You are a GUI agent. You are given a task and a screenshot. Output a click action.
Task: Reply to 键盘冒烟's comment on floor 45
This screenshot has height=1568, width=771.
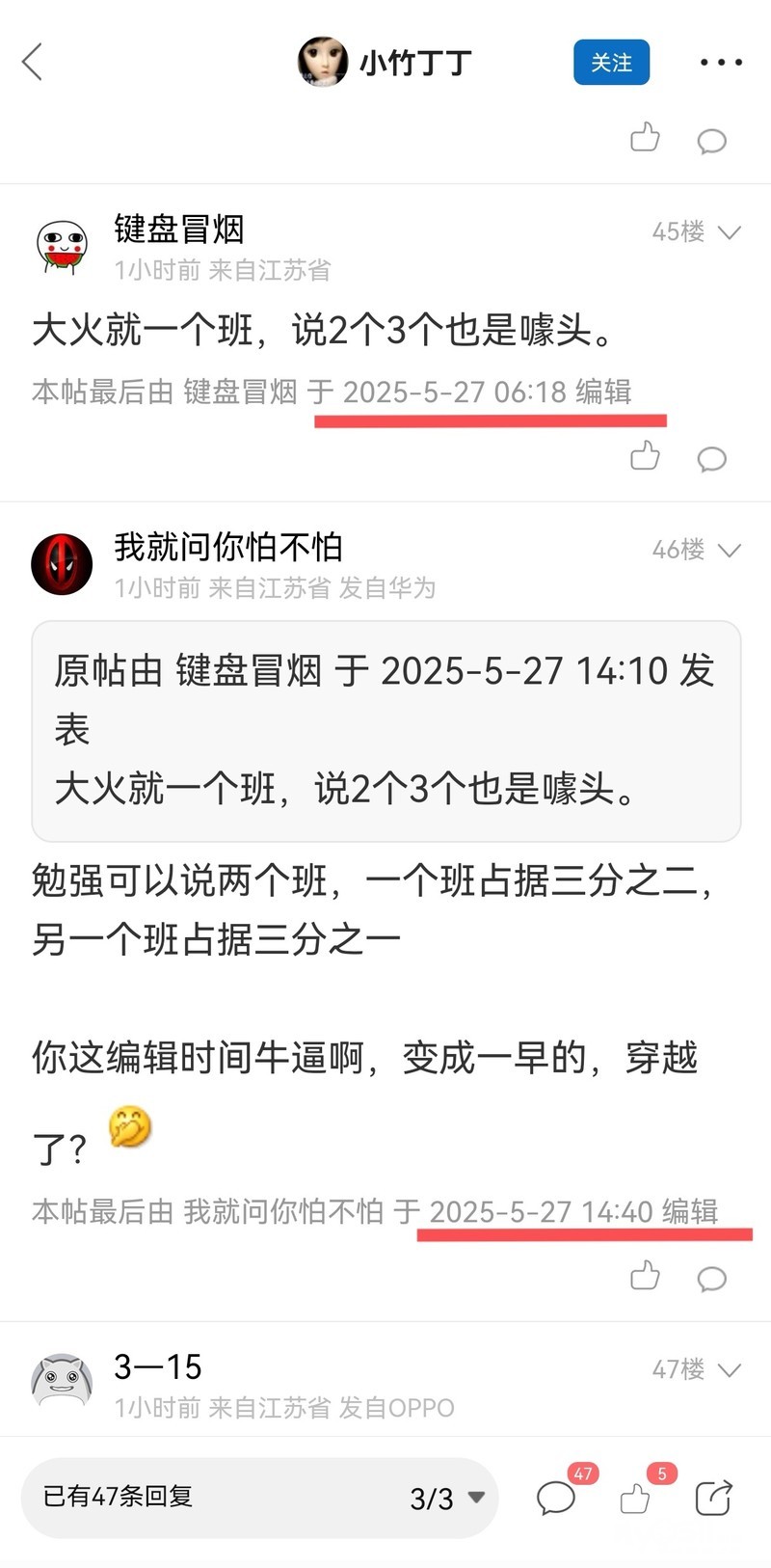click(711, 458)
